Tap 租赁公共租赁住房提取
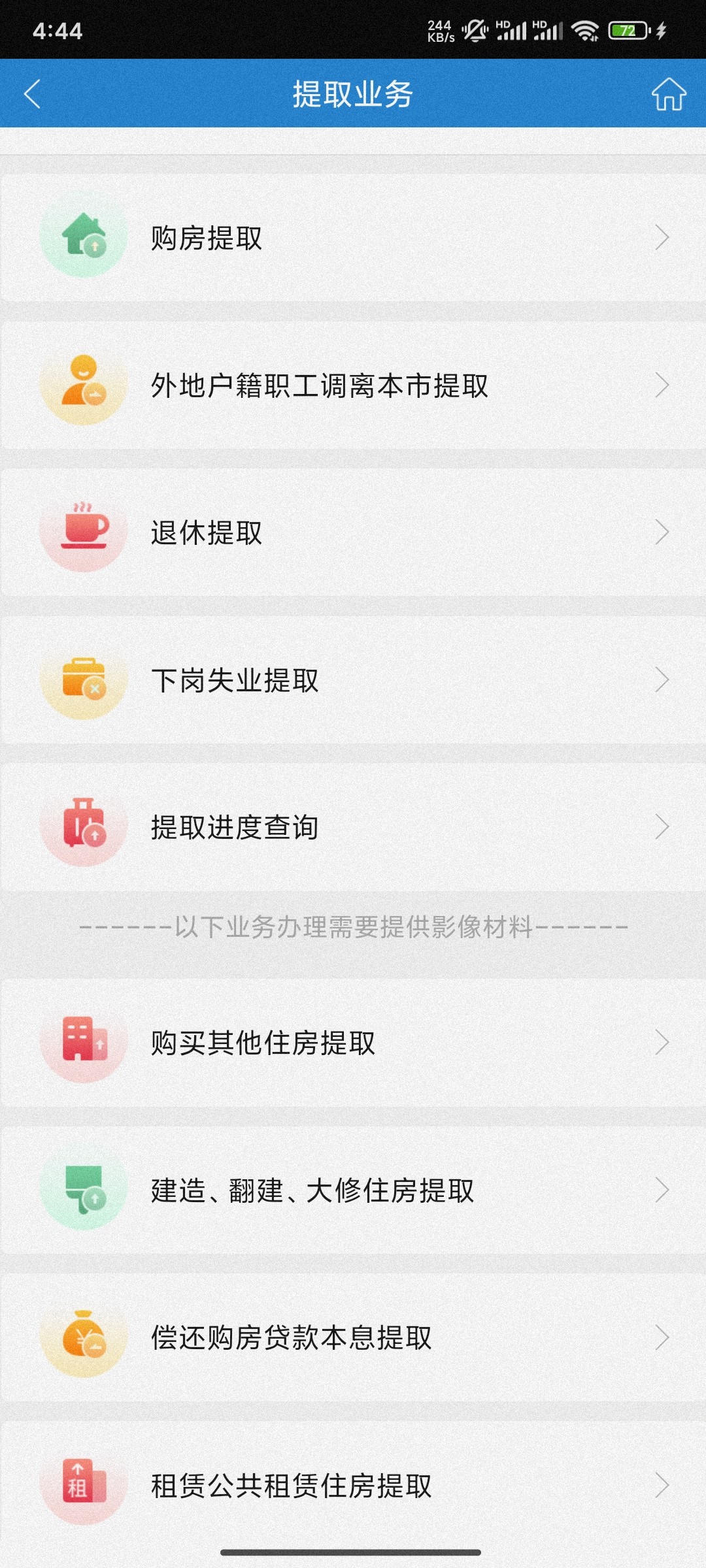Image resolution: width=706 pixels, height=1568 pixels. click(x=353, y=1485)
